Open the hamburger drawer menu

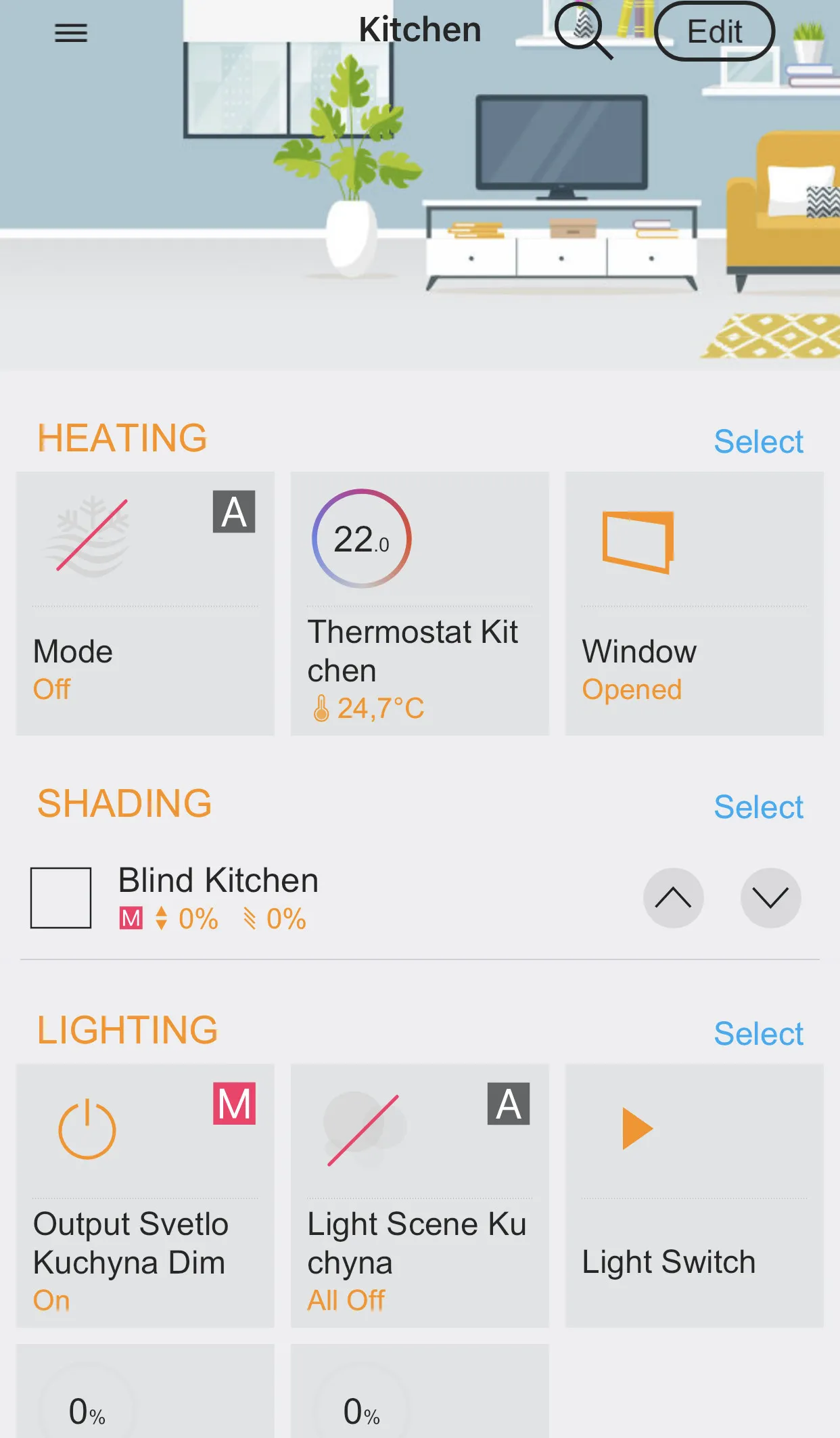click(x=71, y=32)
